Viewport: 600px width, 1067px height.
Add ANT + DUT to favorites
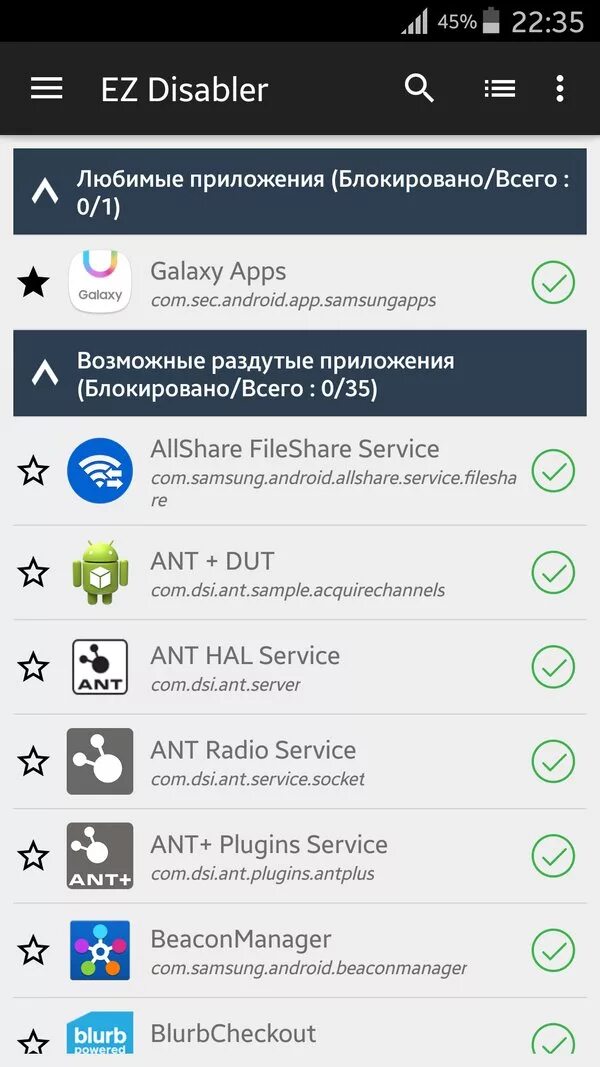tap(34, 572)
